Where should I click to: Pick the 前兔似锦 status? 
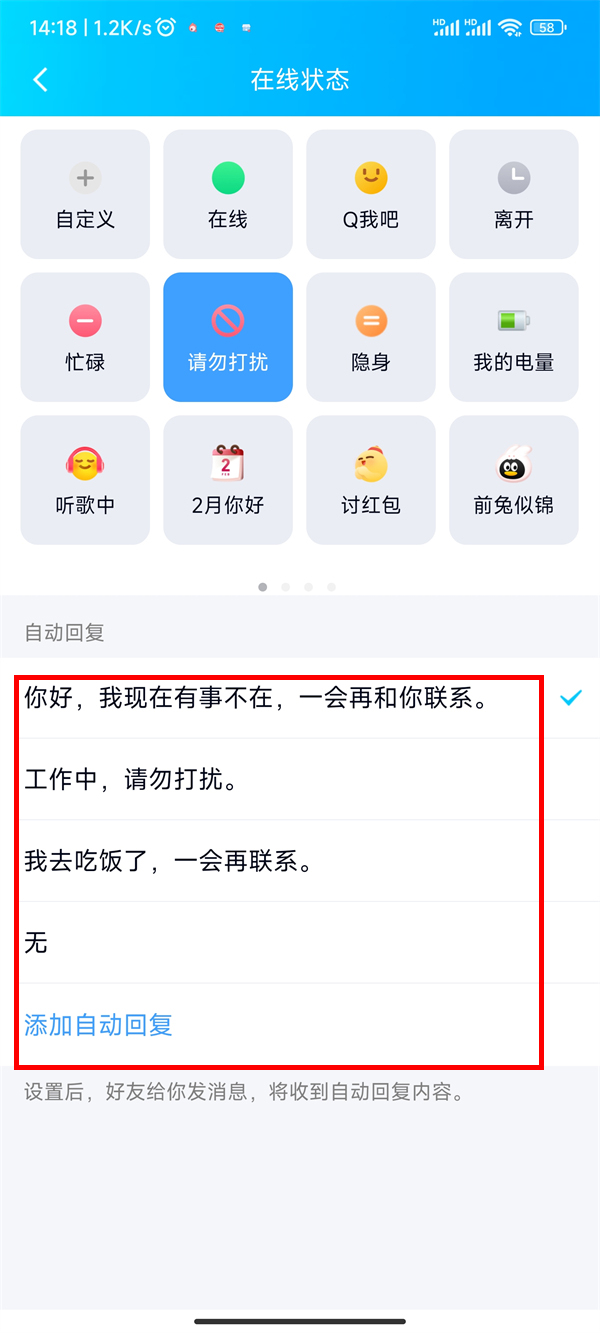pyautogui.click(x=514, y=480)
